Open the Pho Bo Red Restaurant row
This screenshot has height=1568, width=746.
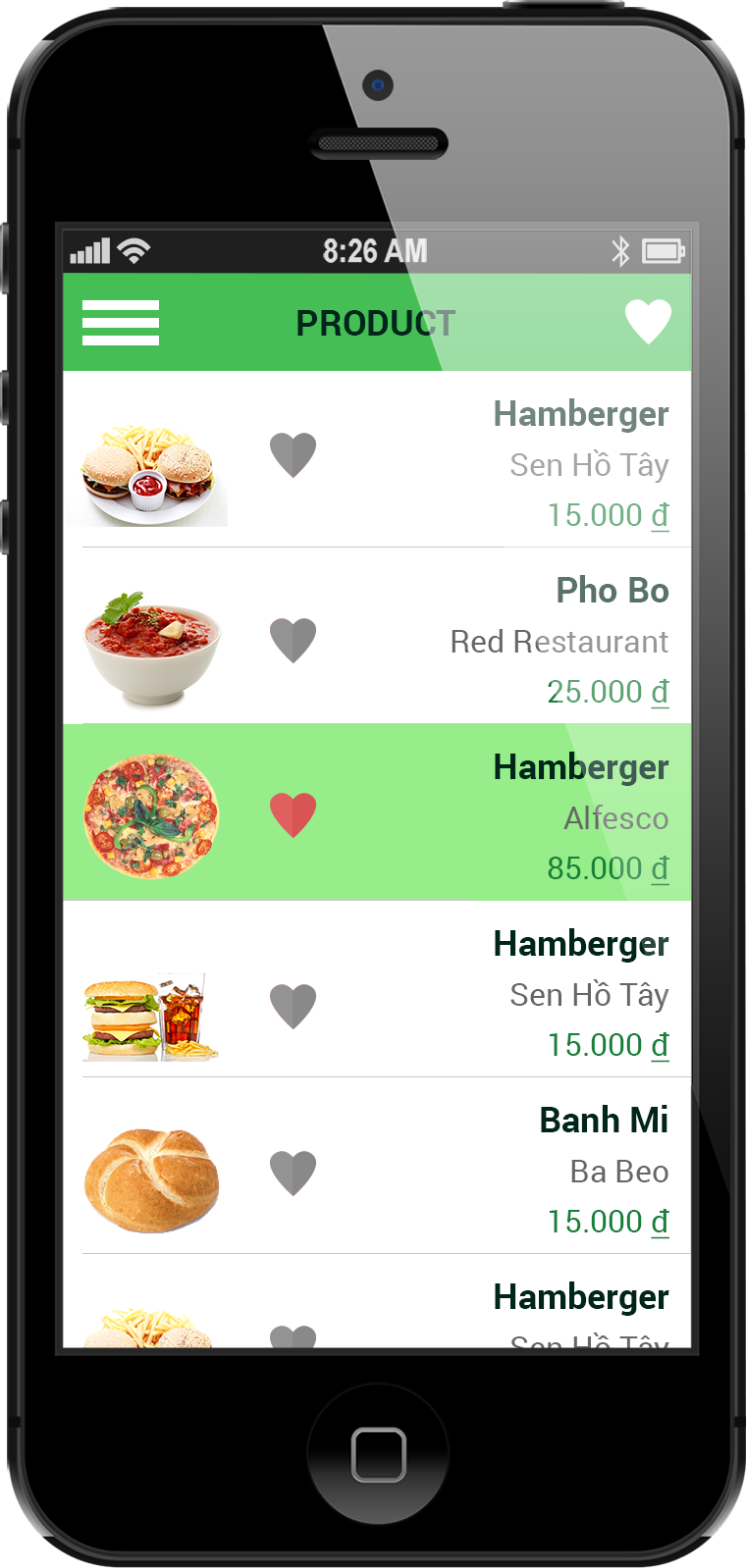coord(377,636)
